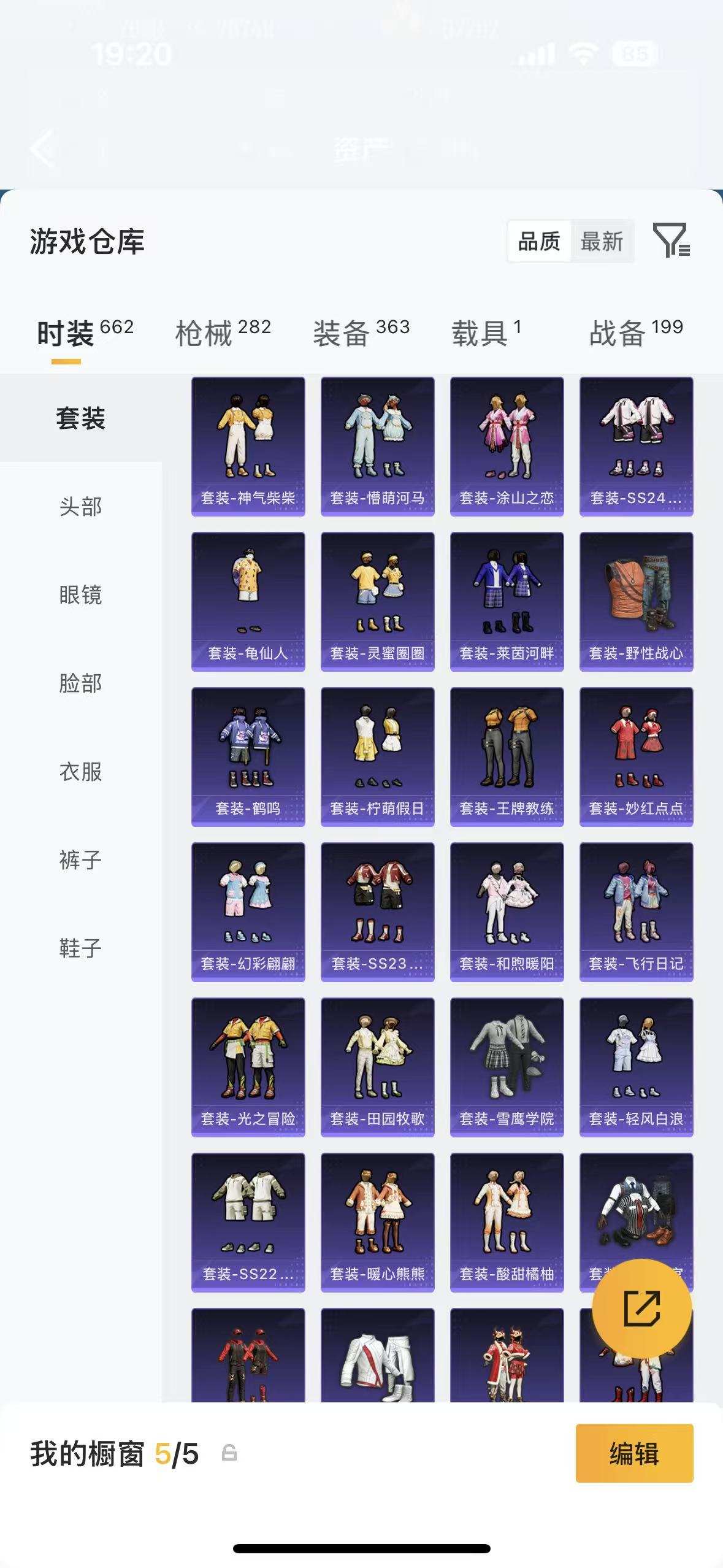Viewport: 723px width, 1568px height.
Task: Select the 套装-暖心熊熊 outfit
Action: [377, 1222]
